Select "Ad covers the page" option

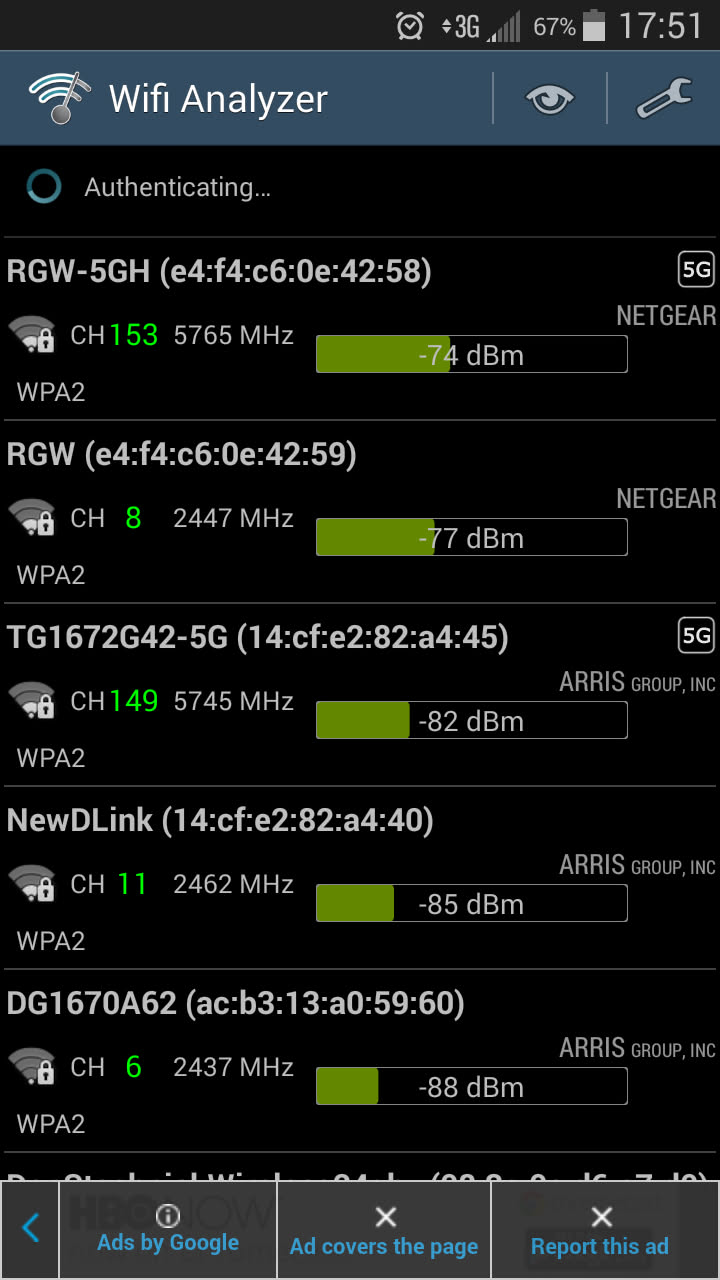click(384, 1230)
